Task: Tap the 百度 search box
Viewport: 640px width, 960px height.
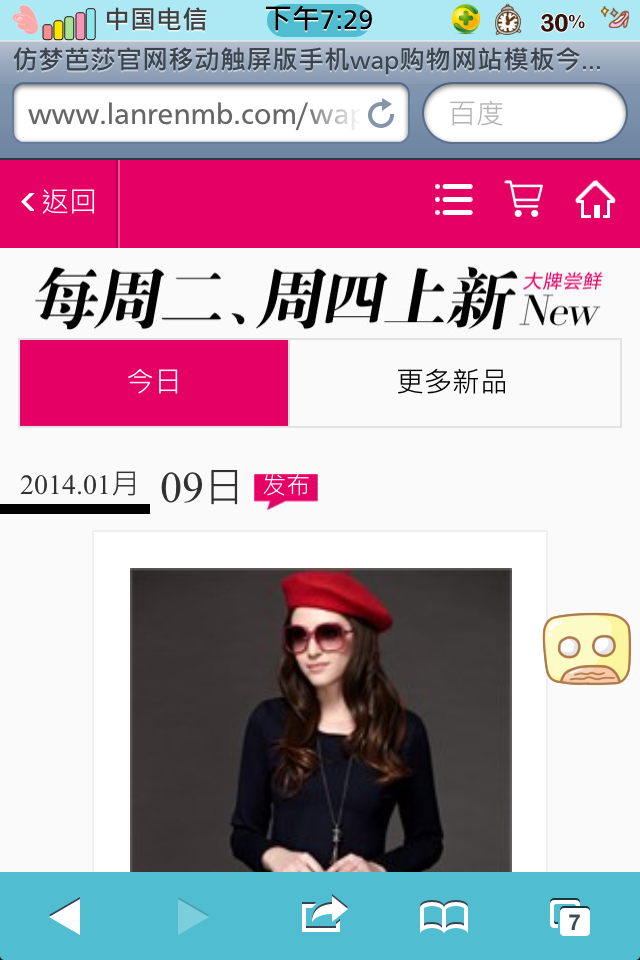Action: [525, 114]
